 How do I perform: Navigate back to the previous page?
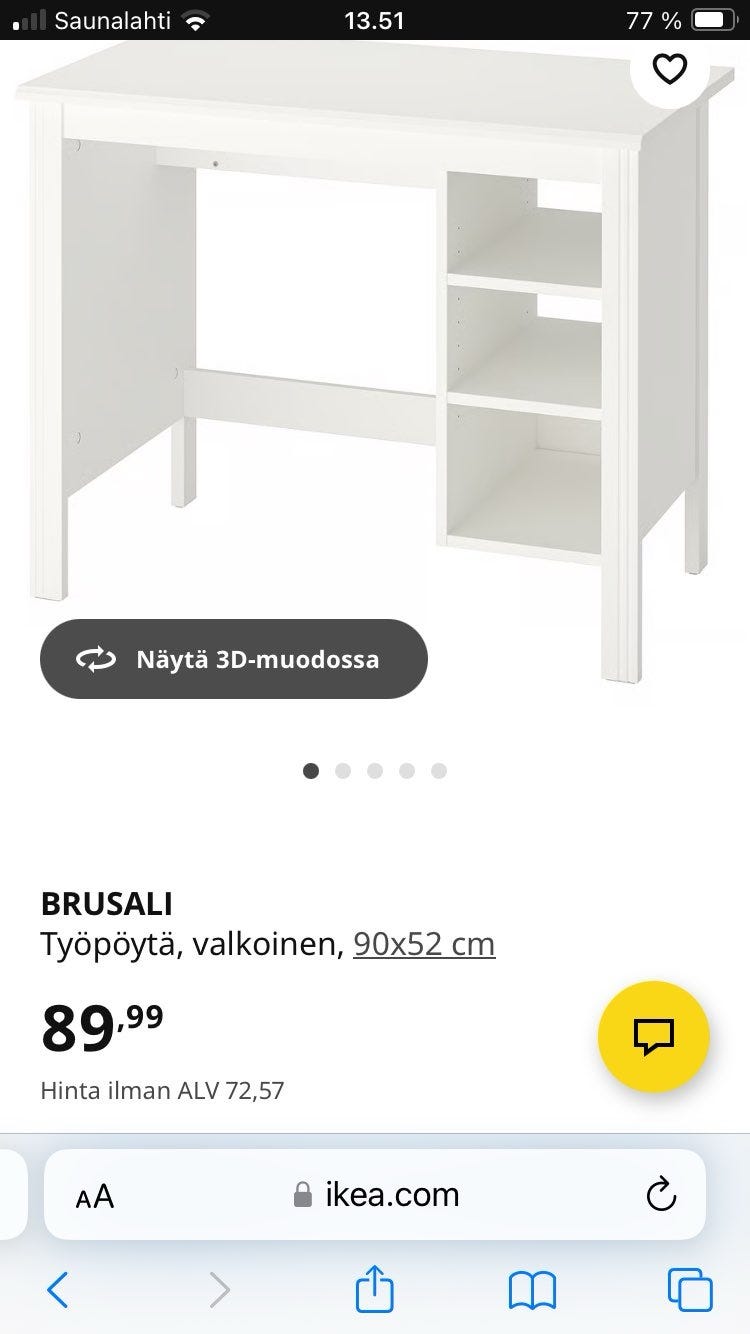tap(57, 1289)
